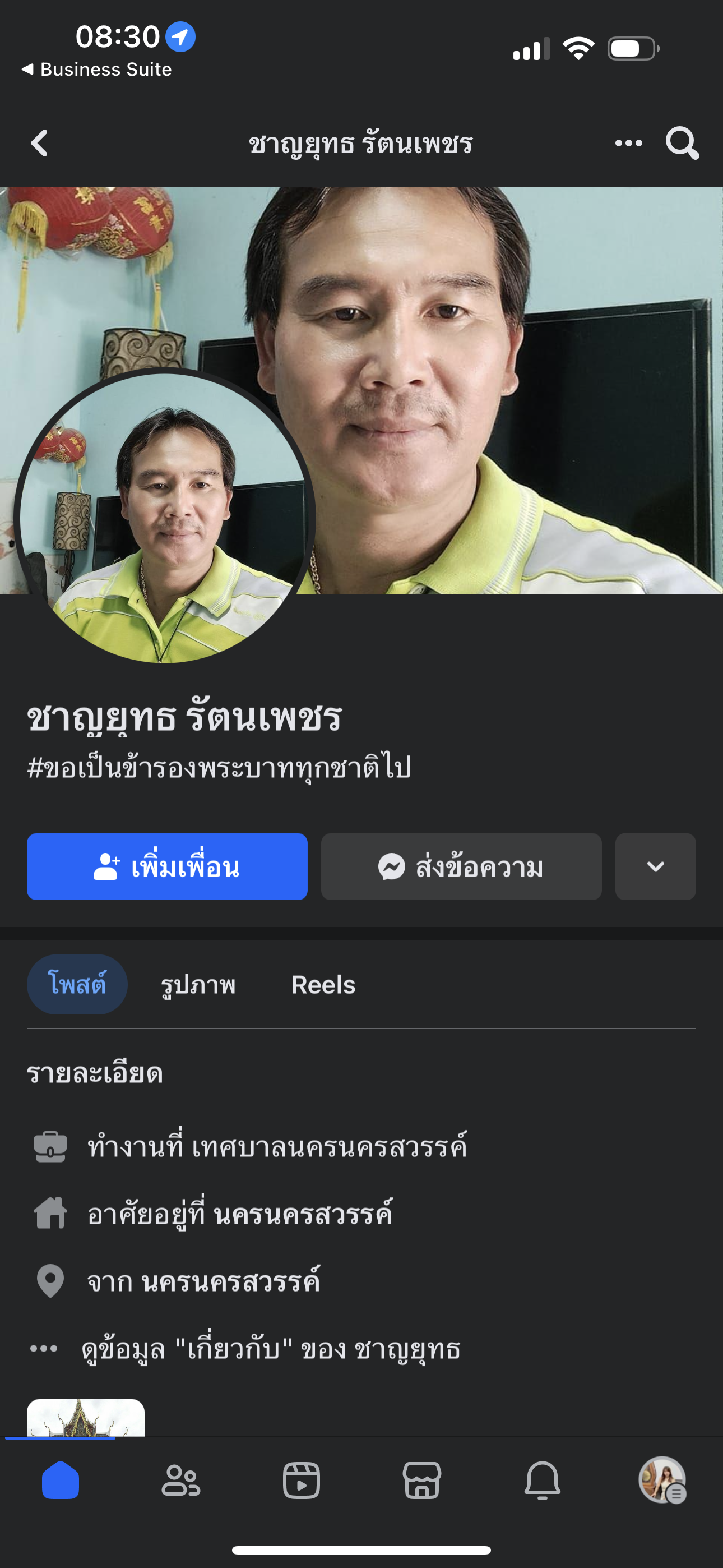Switch to the รูปภาพ tab
This screenshot has width=723, height=1568.
198,984
